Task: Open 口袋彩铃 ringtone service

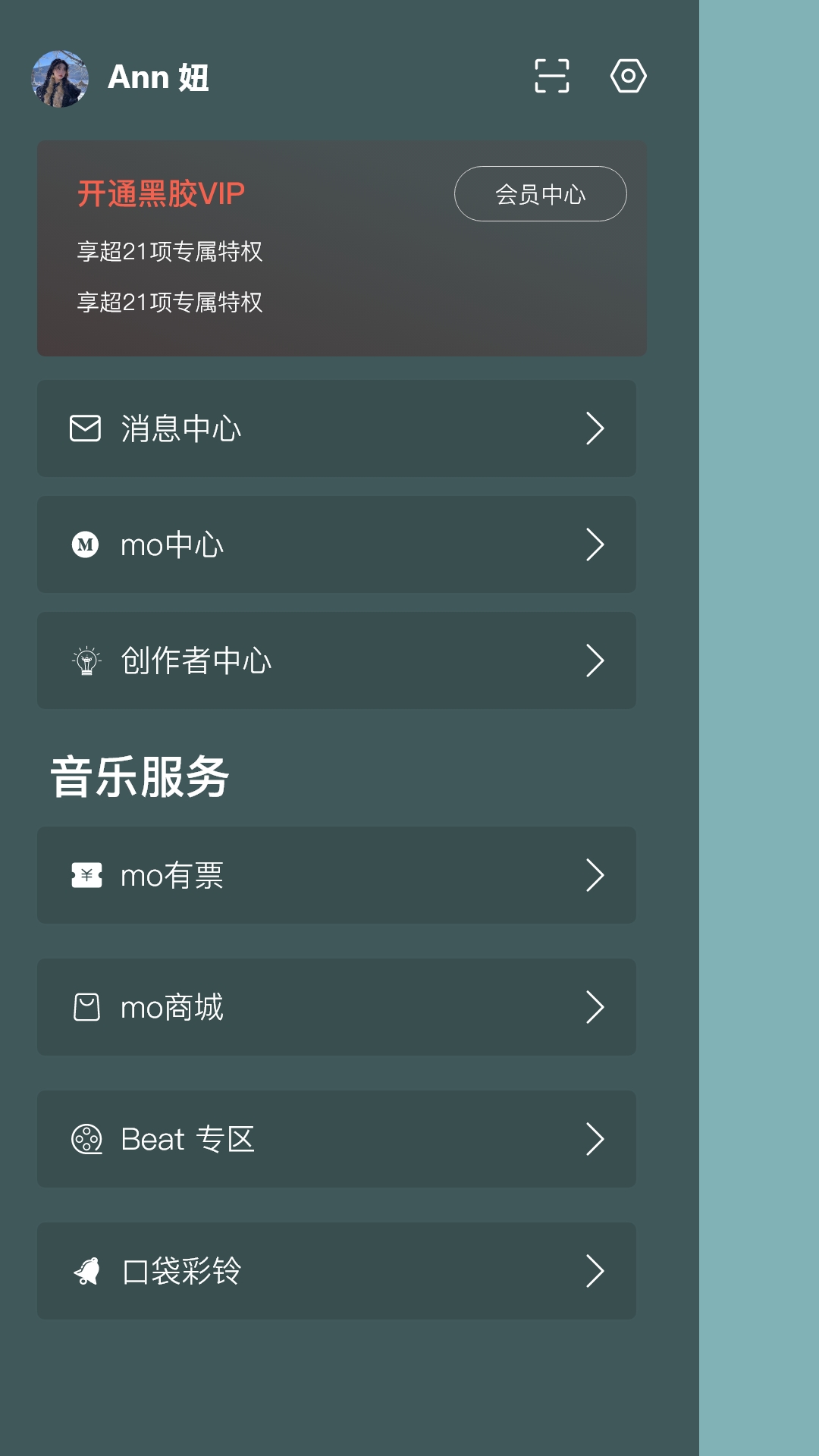Action: (x=337, y=1271)
